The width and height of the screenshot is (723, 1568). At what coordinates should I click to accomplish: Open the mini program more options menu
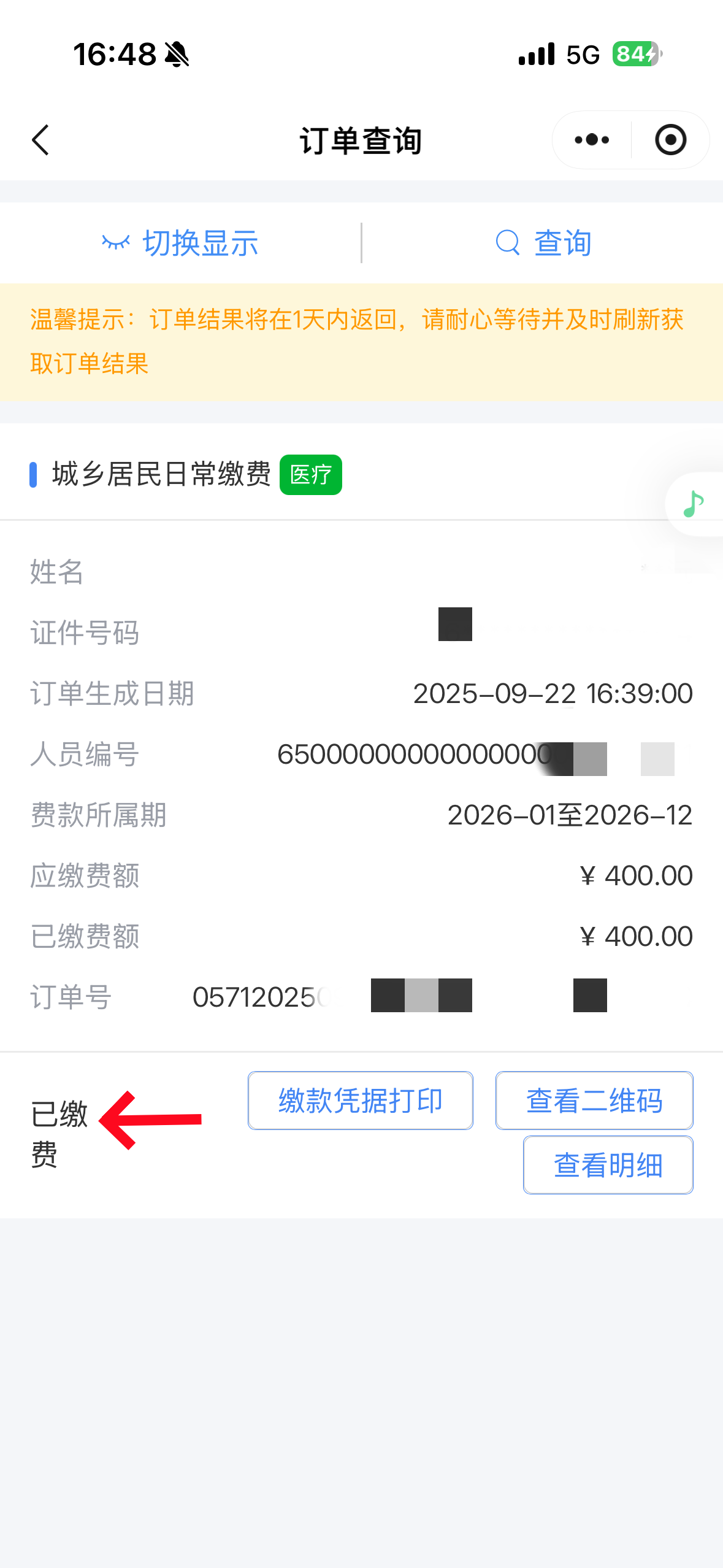pos(592,140)
